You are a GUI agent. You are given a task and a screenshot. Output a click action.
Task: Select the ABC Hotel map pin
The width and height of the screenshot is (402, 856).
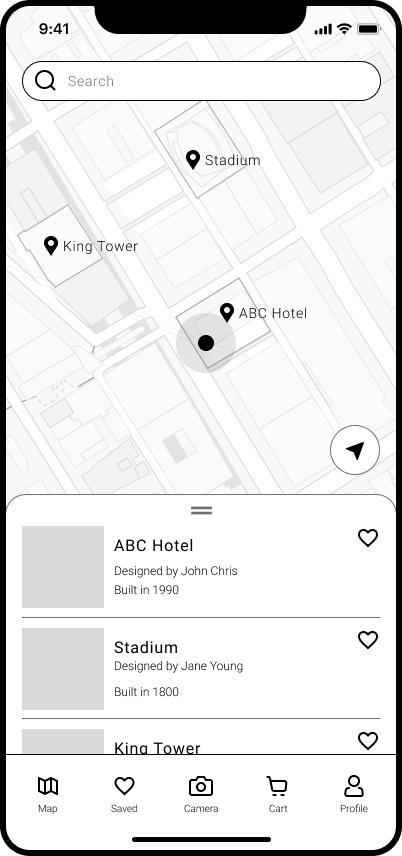(x=227, y=313)
